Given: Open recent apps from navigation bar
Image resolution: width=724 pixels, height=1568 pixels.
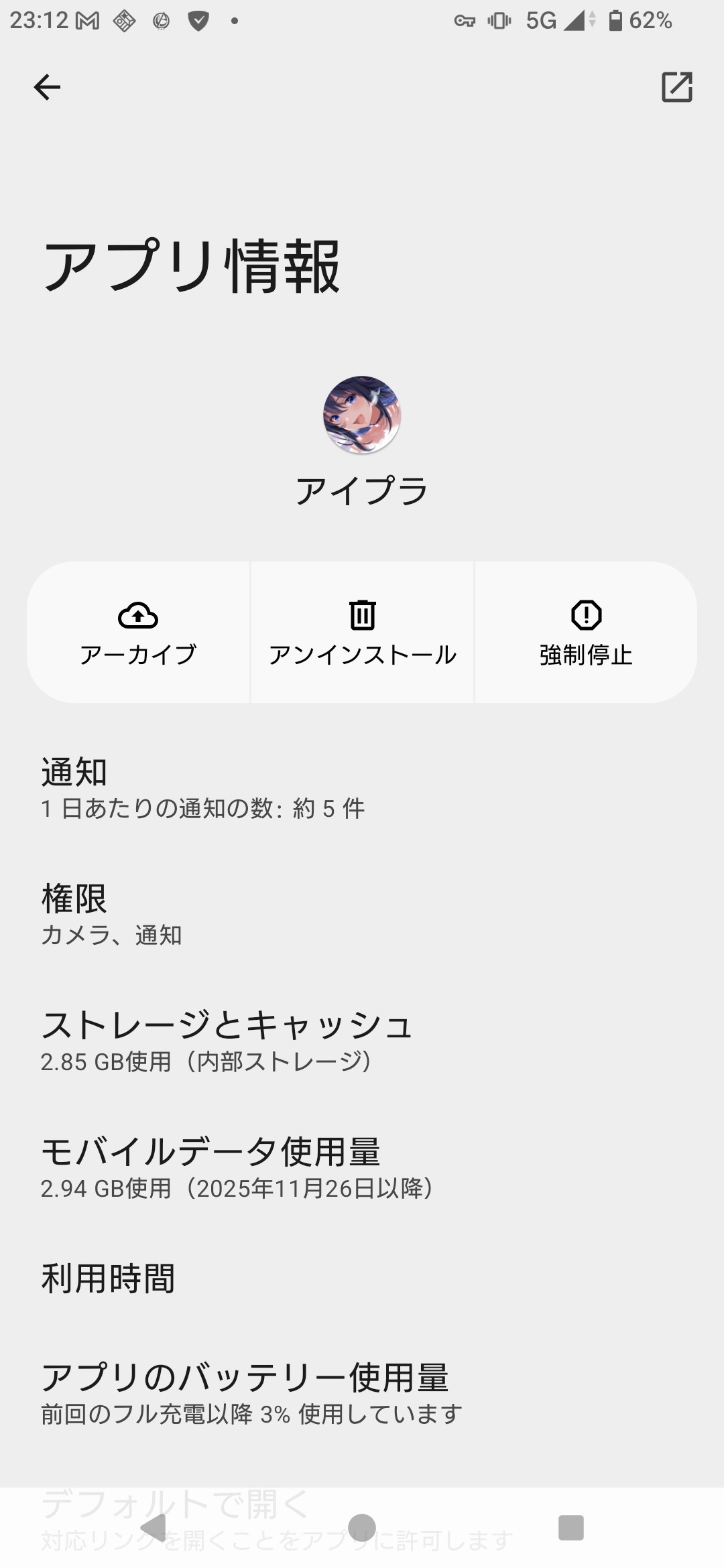Looking at the screenshot, I should pyautogui.click(x=571, y=1528).
